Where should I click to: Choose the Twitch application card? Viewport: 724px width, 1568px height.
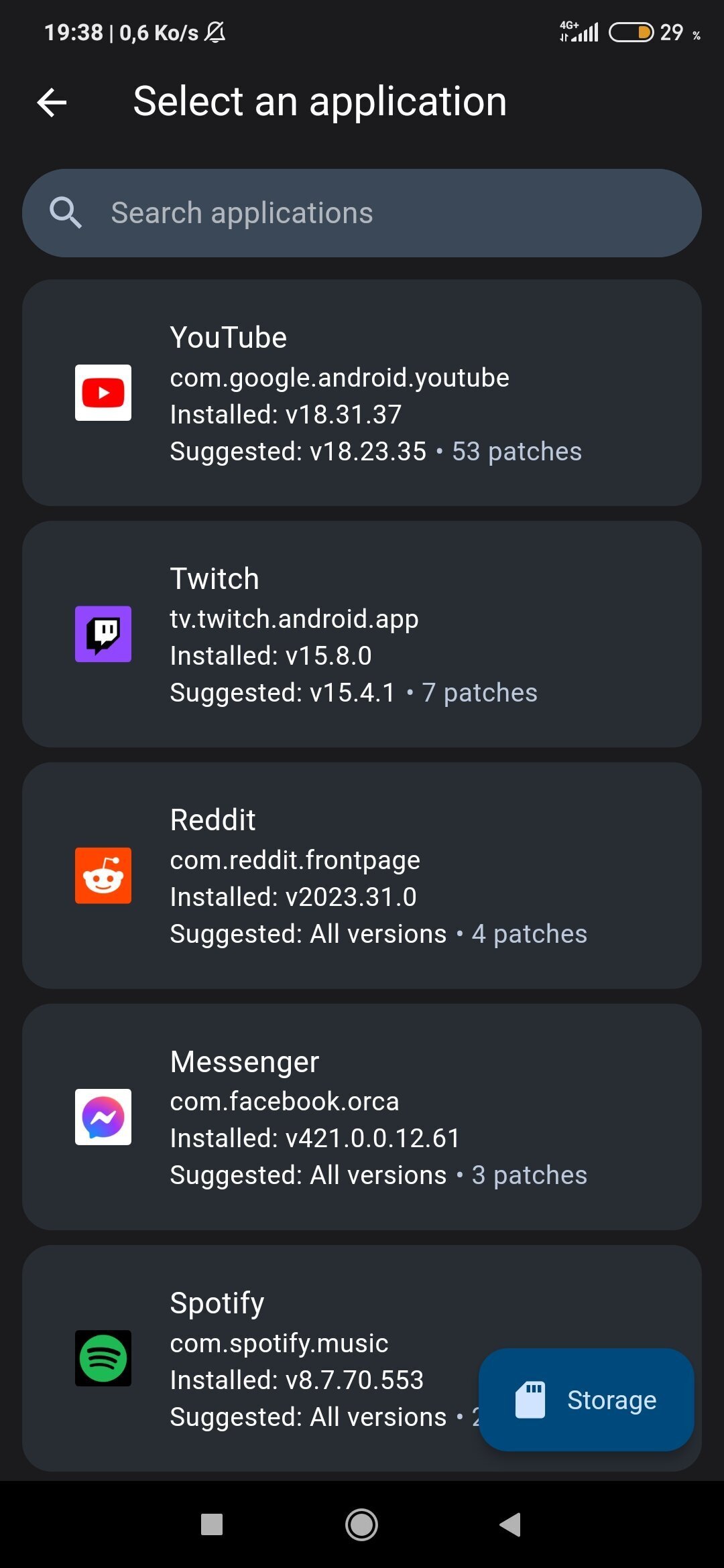[362, 634]
